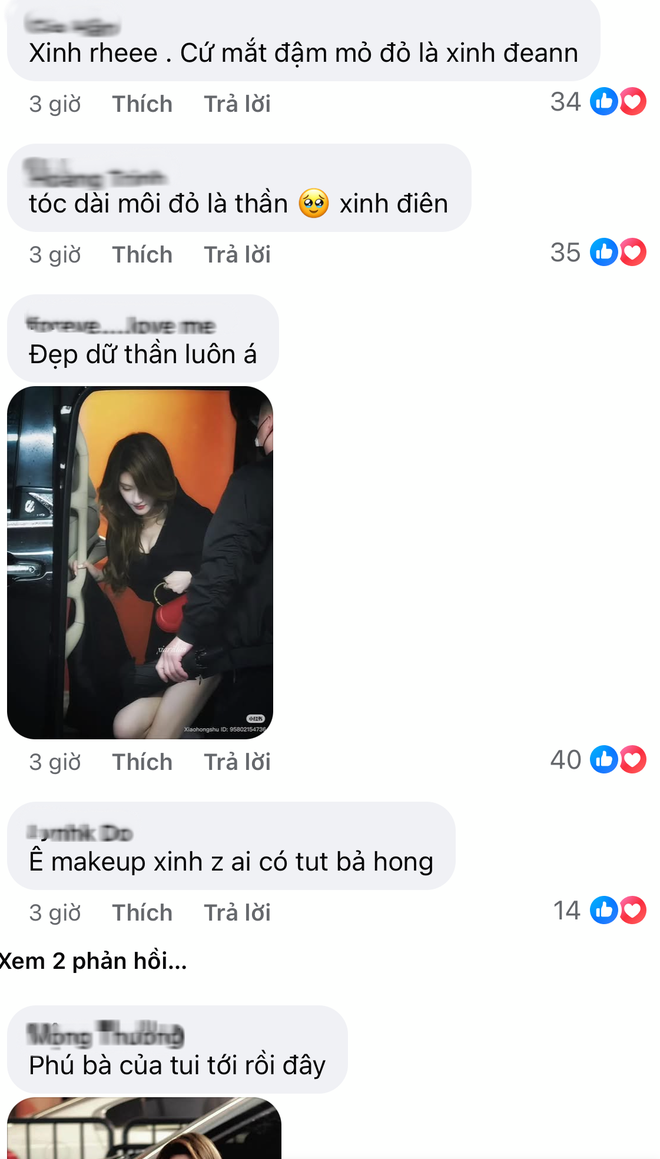
Task: Like the 'Ê makeup xinh' comment
Action: click(142, 913)
